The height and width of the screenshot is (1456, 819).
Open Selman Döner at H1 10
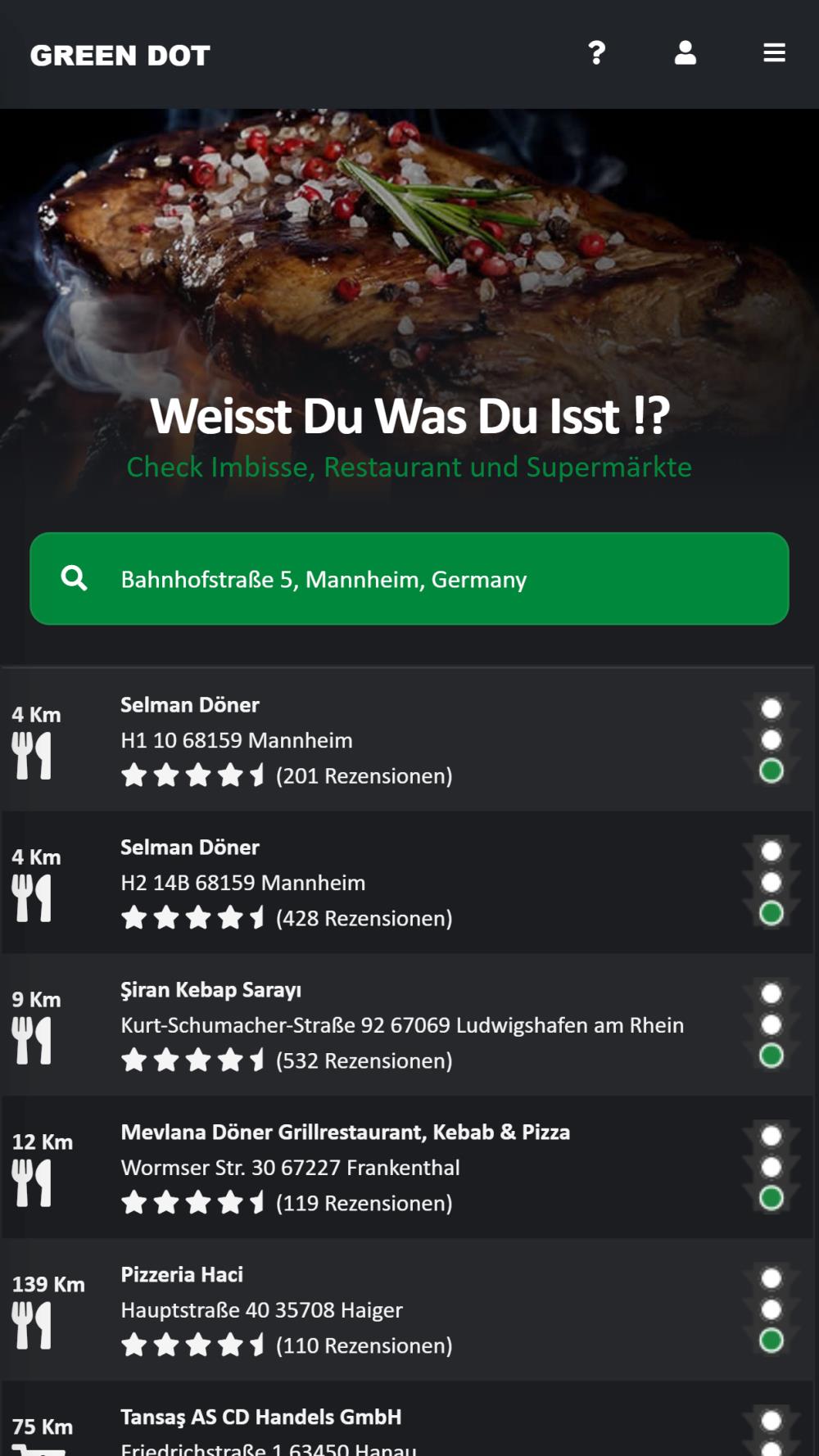tap(190, 705)
